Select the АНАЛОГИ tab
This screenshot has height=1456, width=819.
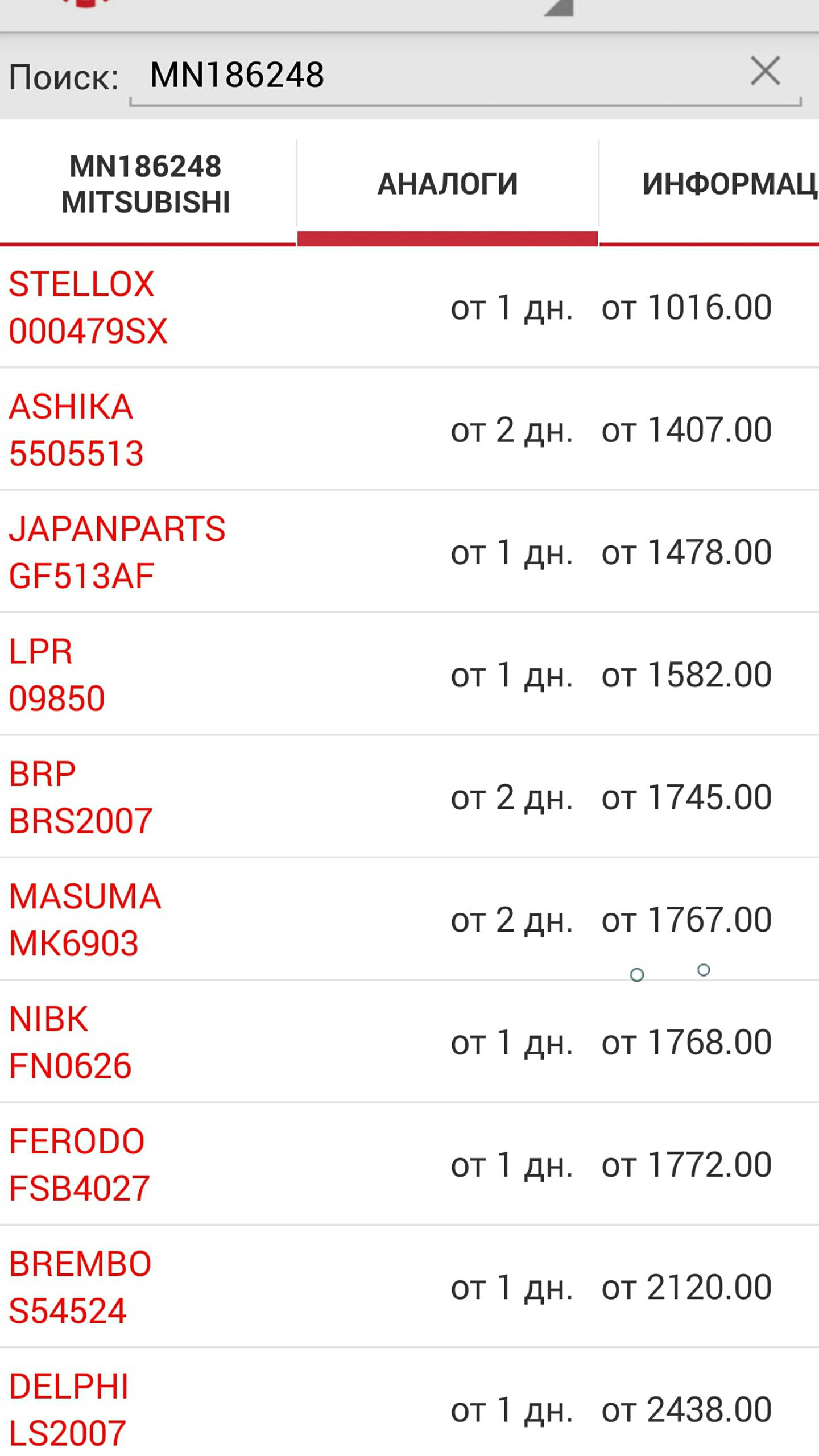pos(448,184)
